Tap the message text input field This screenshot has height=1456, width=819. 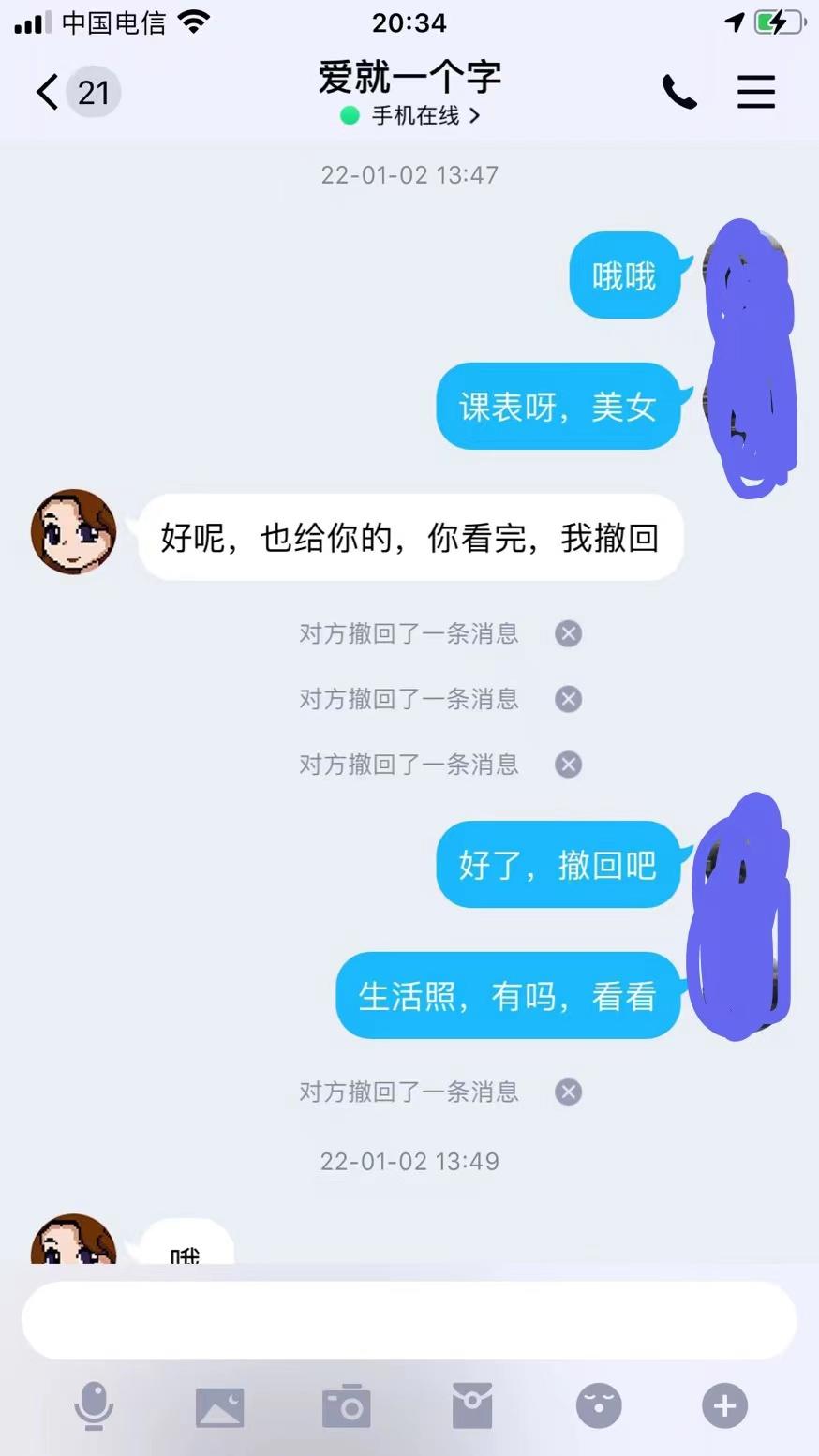(409, 1320)
